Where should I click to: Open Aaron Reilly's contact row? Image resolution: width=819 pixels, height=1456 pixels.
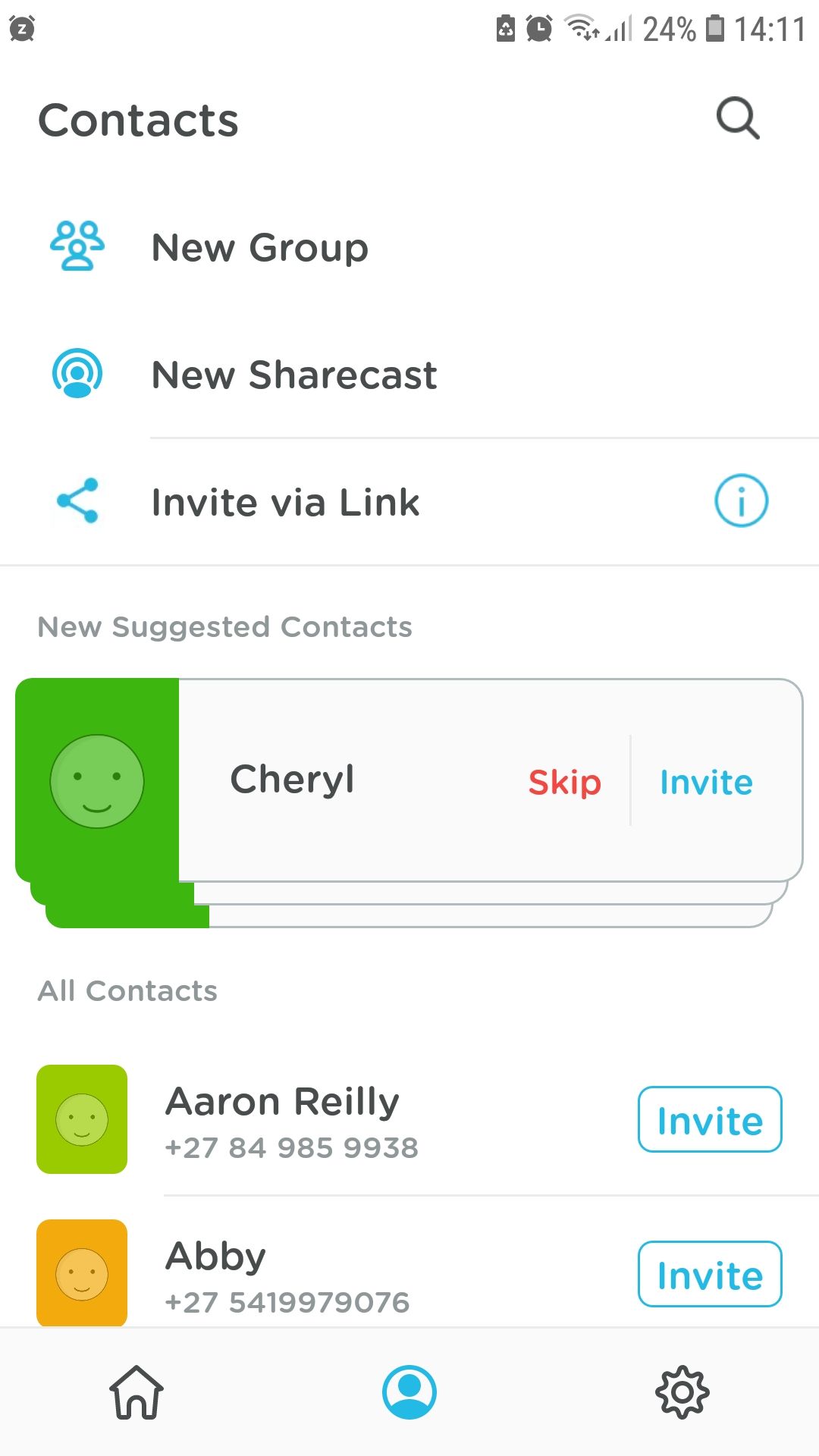pos(303,1120)
